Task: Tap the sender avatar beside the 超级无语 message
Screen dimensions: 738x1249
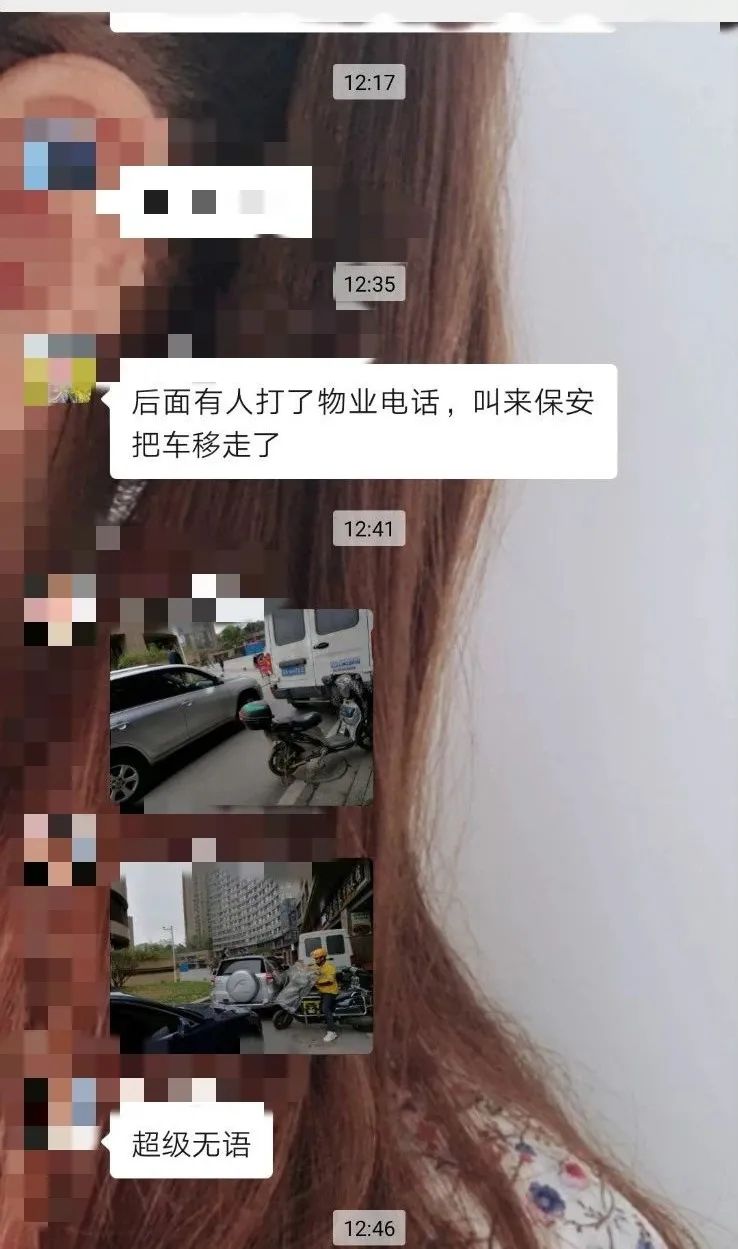Action: (60, 1114)
